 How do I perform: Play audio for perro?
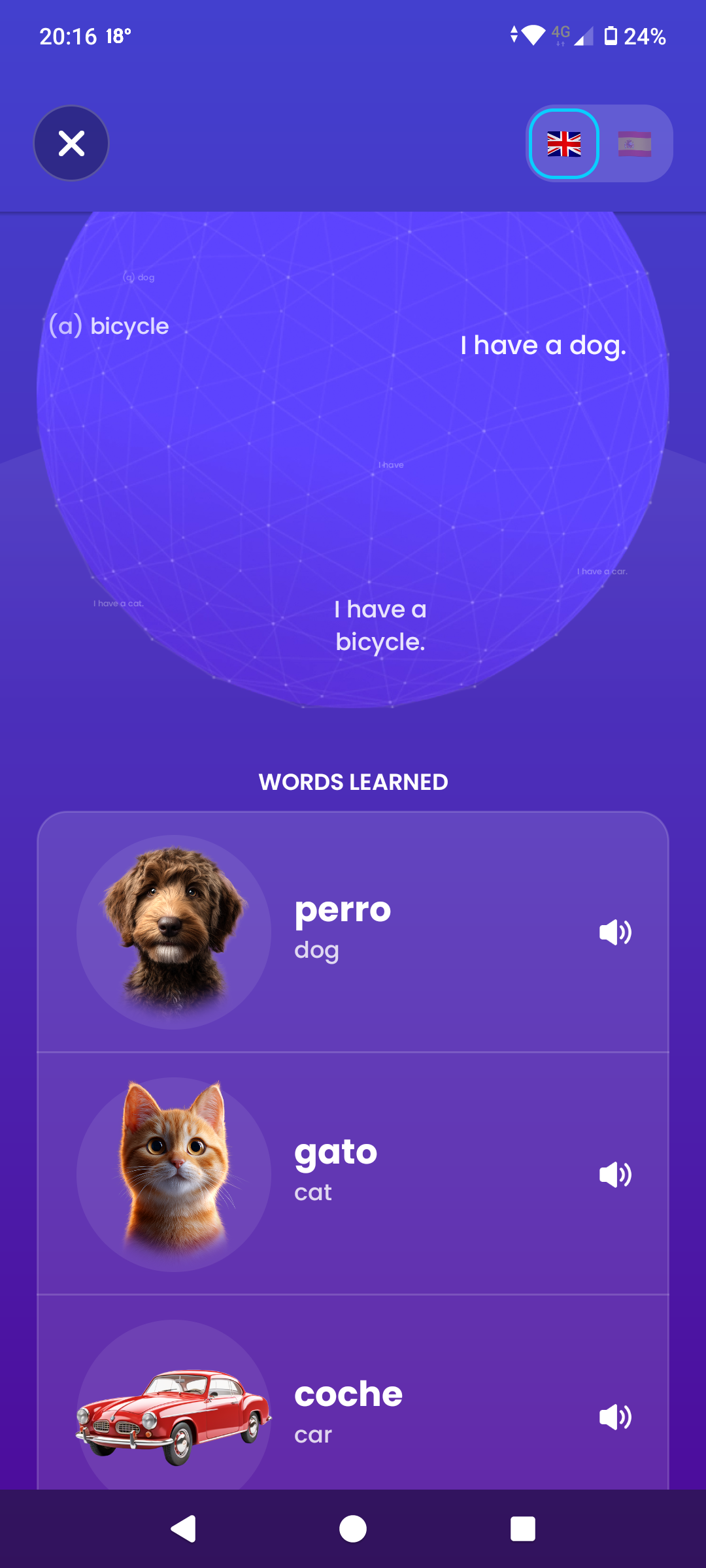(x=615, y=932)
